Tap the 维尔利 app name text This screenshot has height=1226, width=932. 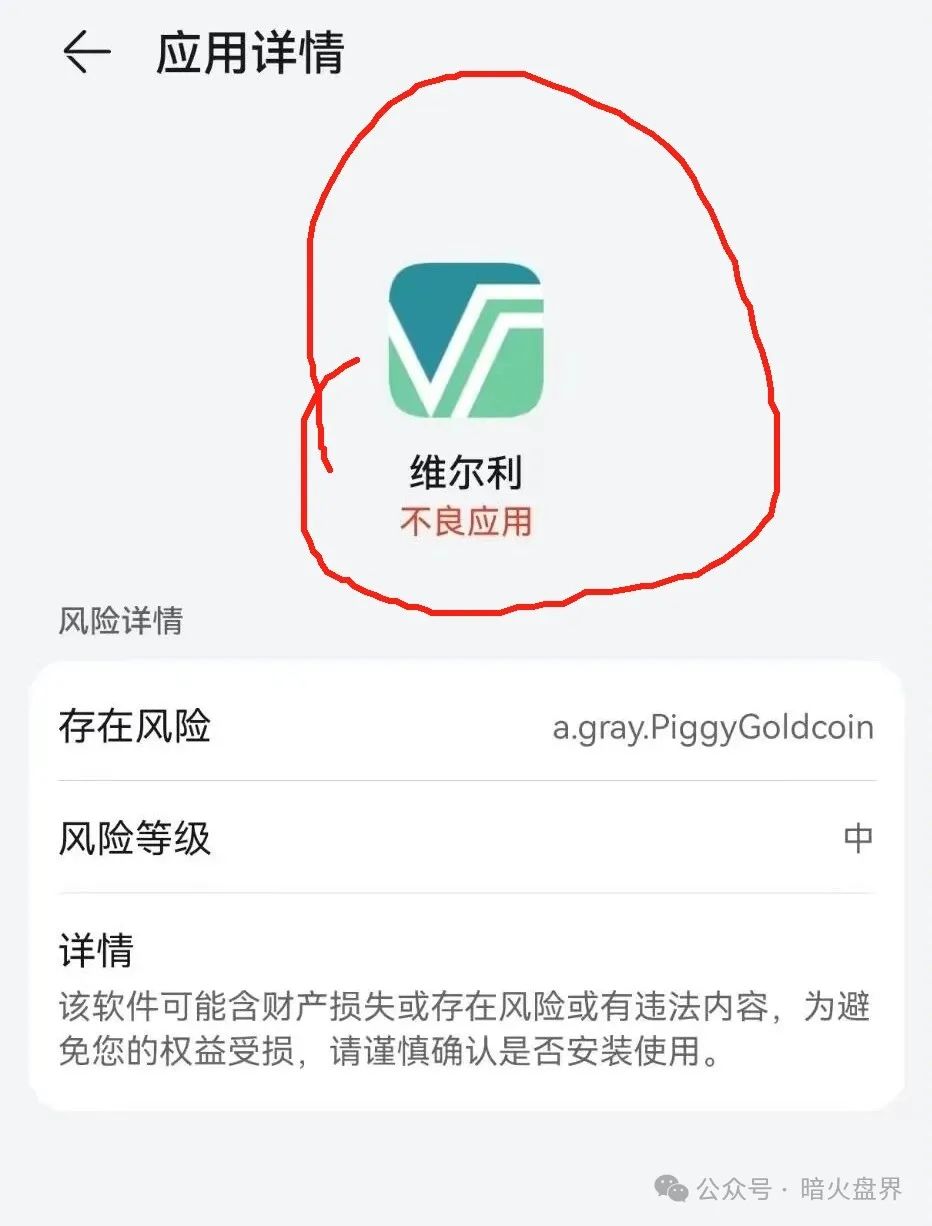pyautogui.click(x=466, y=474)
